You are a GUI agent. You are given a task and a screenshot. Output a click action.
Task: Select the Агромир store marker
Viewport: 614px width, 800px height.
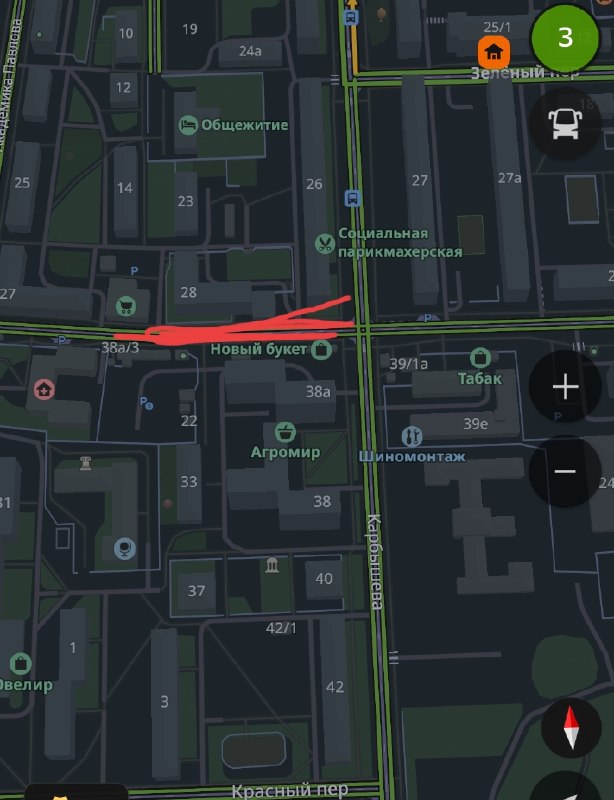(x=285, y=432)
